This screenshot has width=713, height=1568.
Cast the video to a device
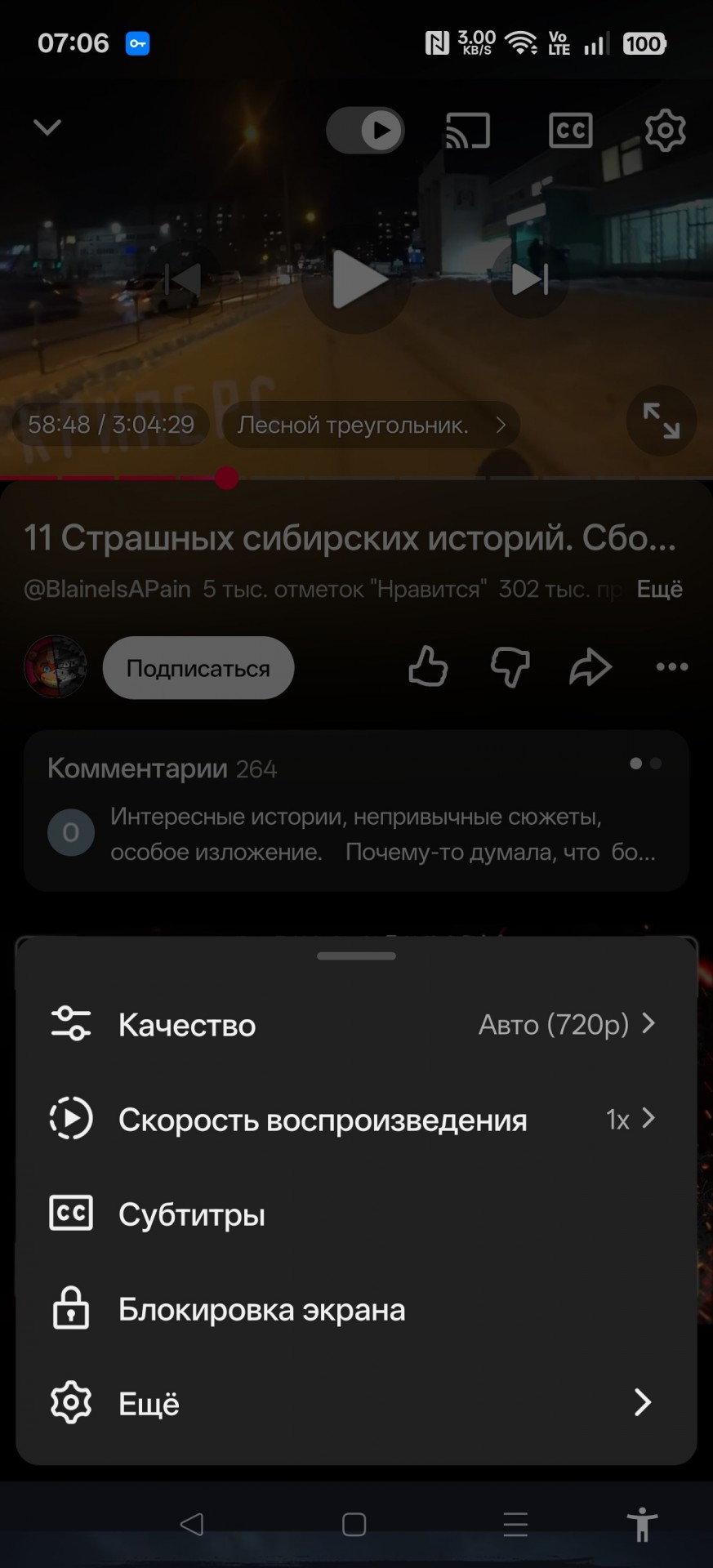point(468,130)
